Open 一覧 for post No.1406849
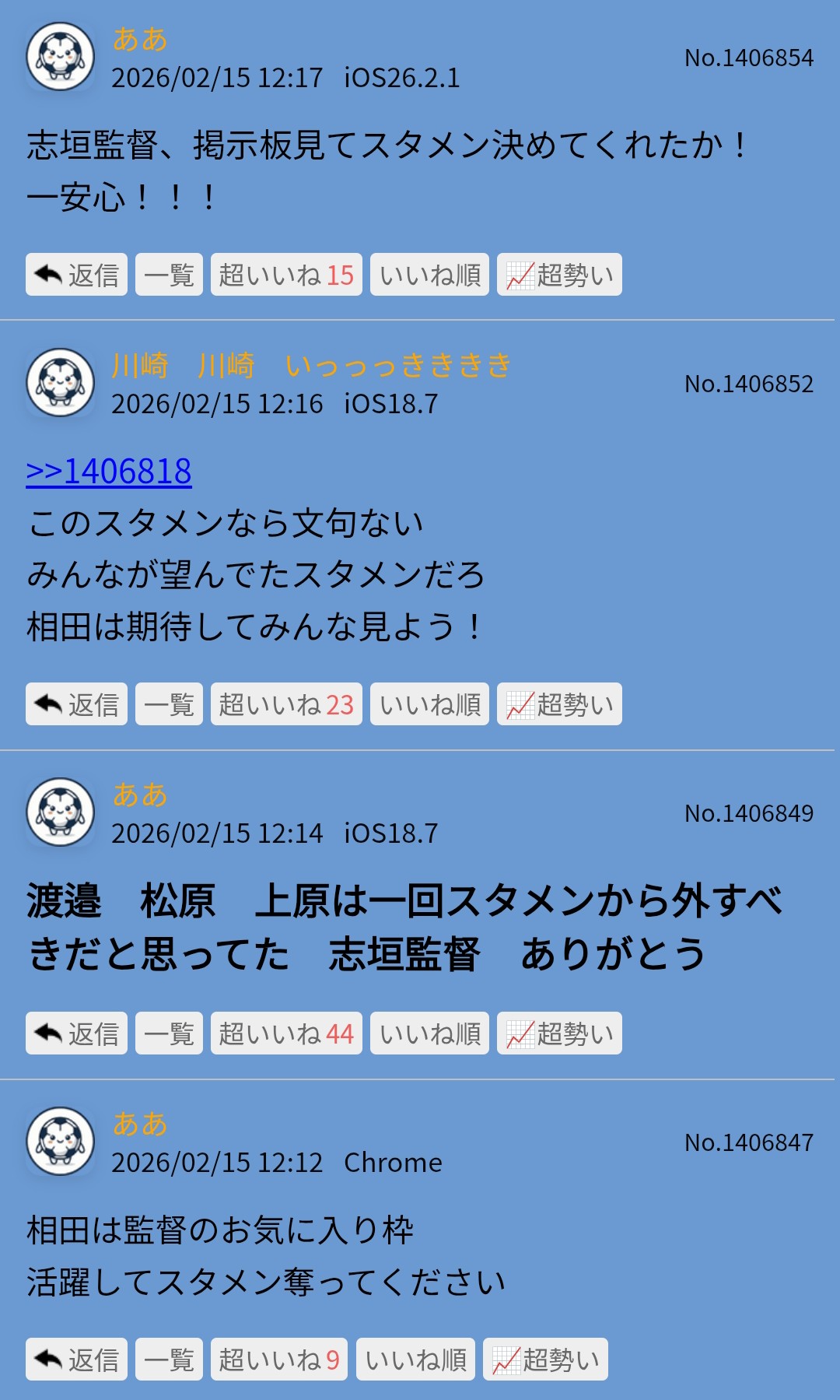Viewport: 840px width, 1400px height. click(169, 1033)
